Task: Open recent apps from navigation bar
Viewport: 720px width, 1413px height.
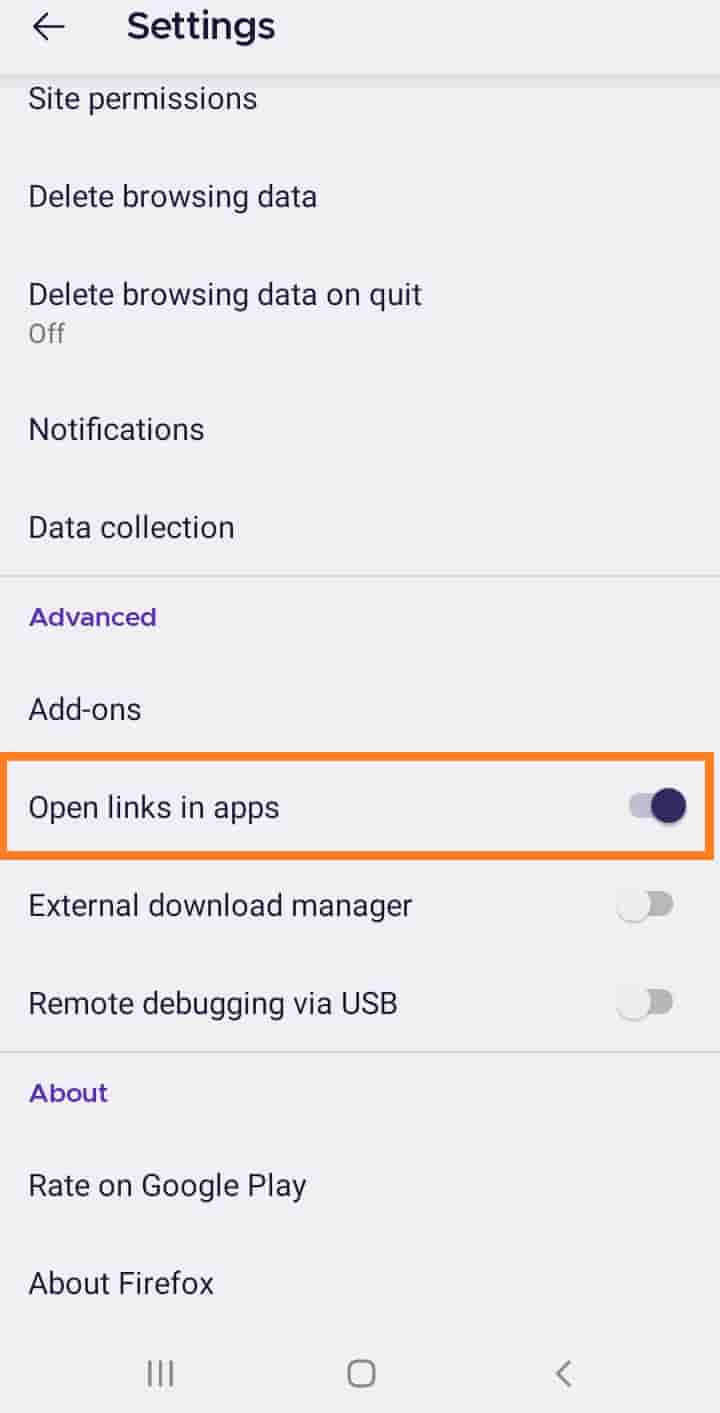Action: (x=160, y=1373)
